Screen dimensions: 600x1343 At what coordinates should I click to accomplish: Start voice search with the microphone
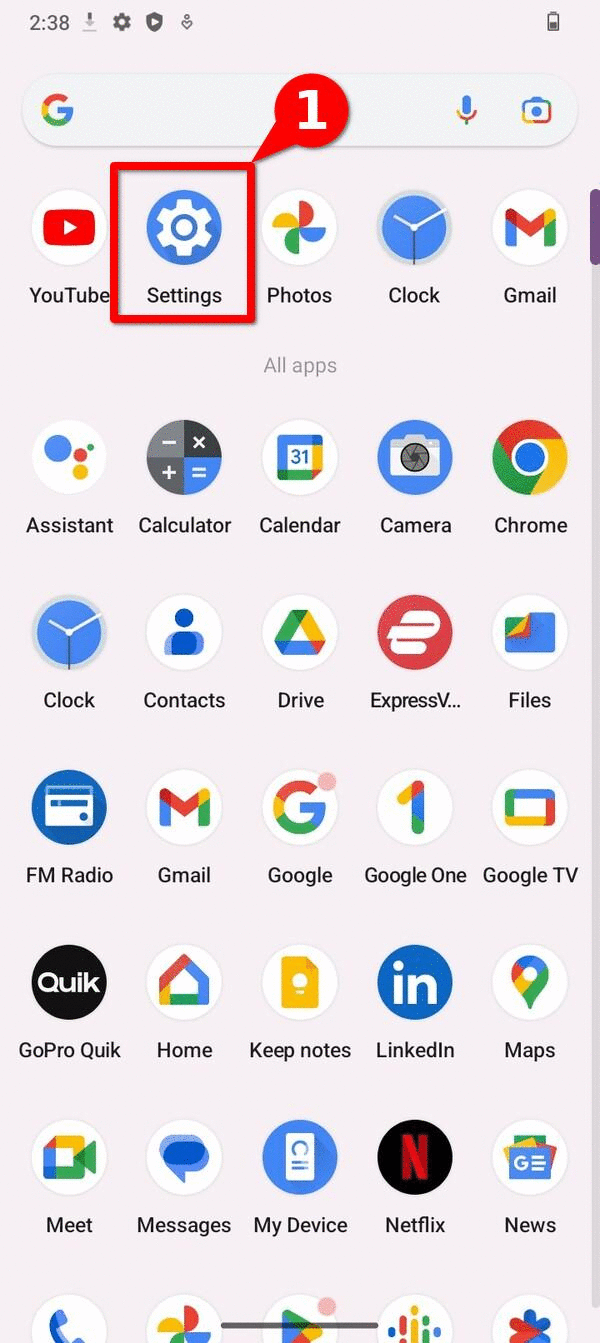click(x=466, y=110)
